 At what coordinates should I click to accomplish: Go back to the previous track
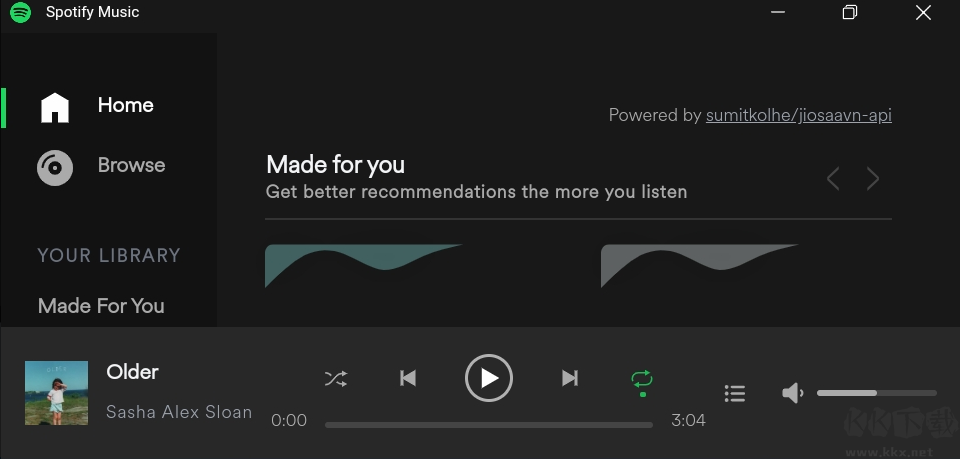407,378
